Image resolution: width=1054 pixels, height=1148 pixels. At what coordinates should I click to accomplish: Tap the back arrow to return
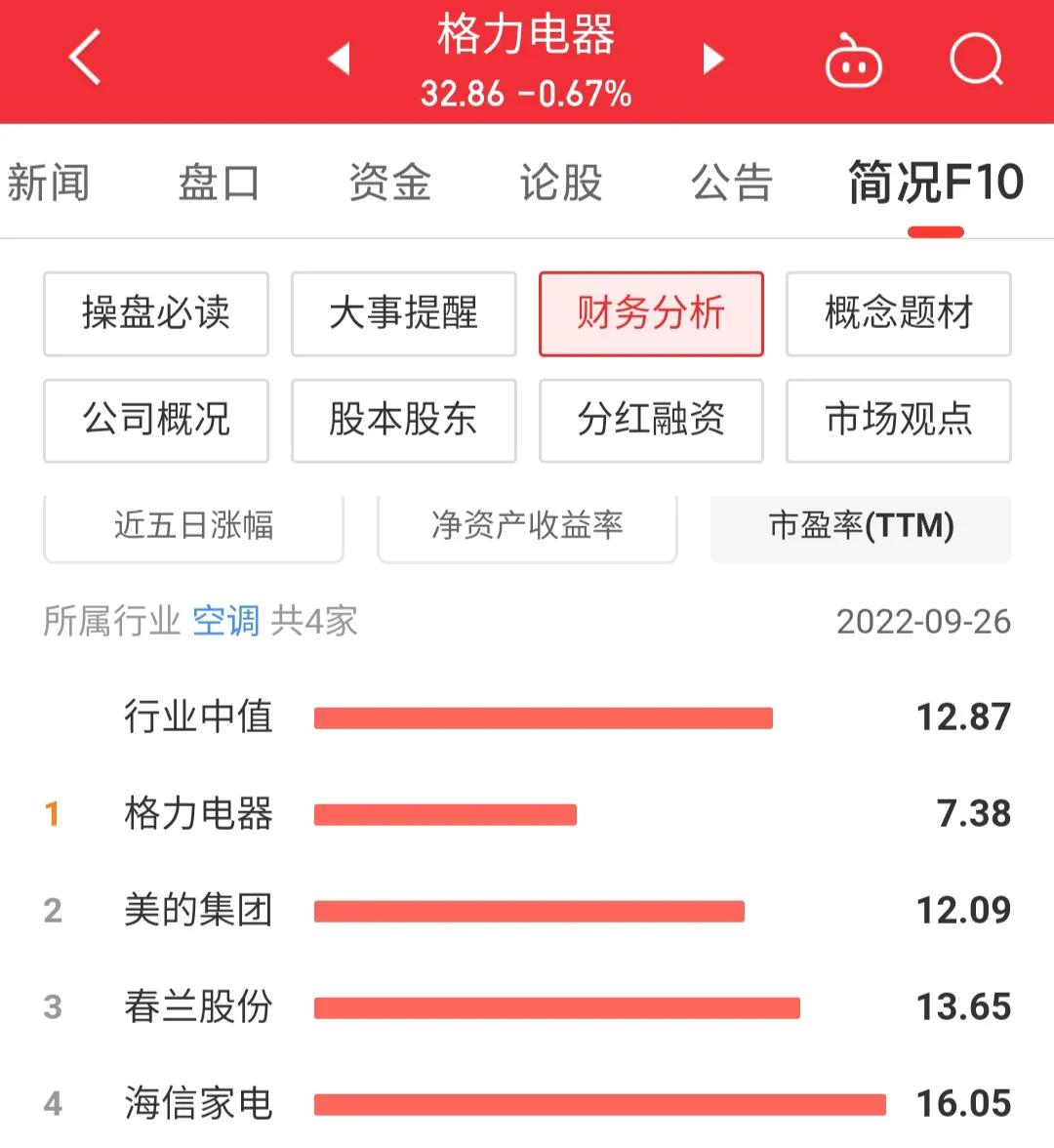[x=83, y=57]
